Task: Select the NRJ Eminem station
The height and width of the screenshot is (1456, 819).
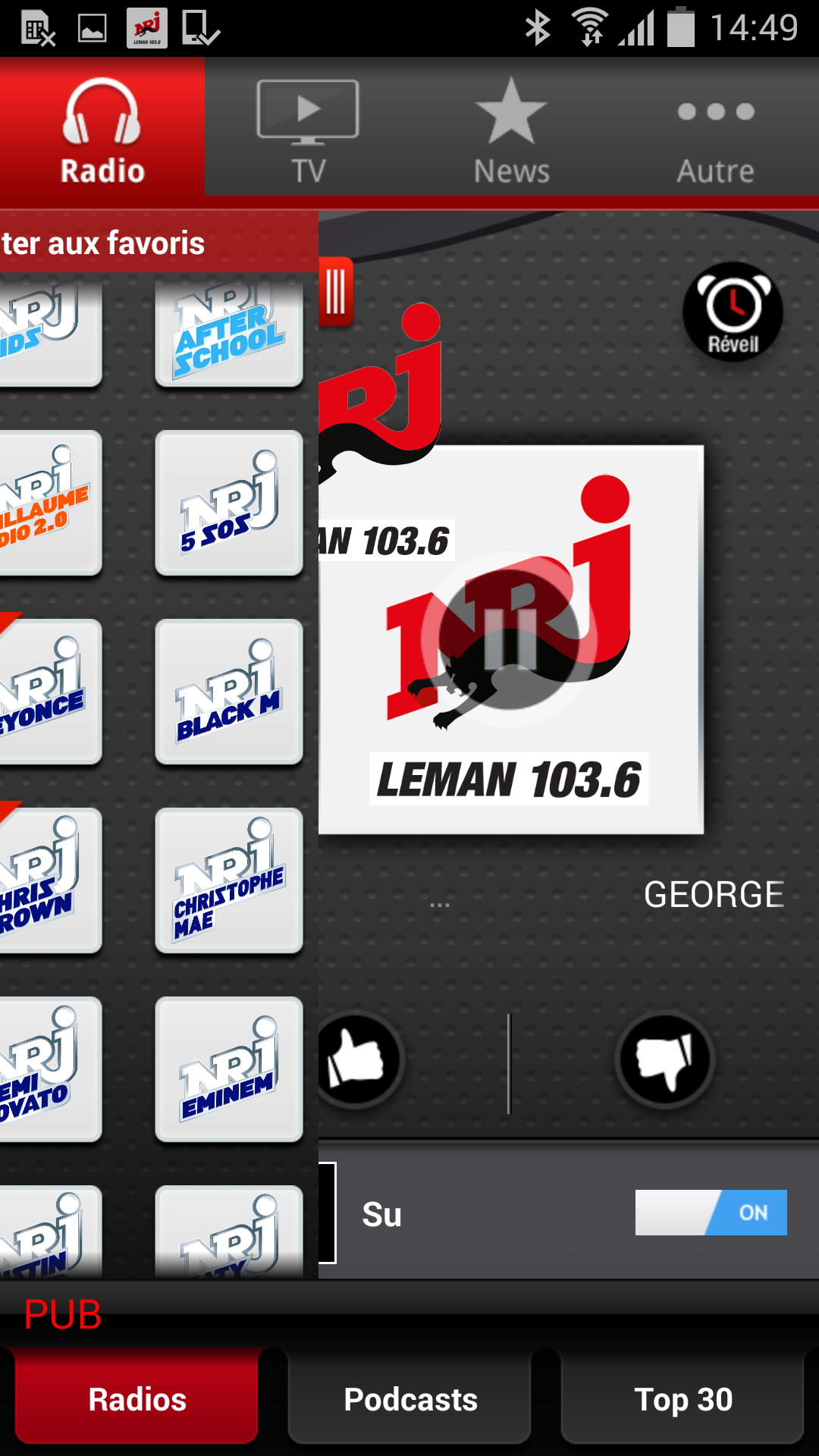Action: click(229, 1069)
